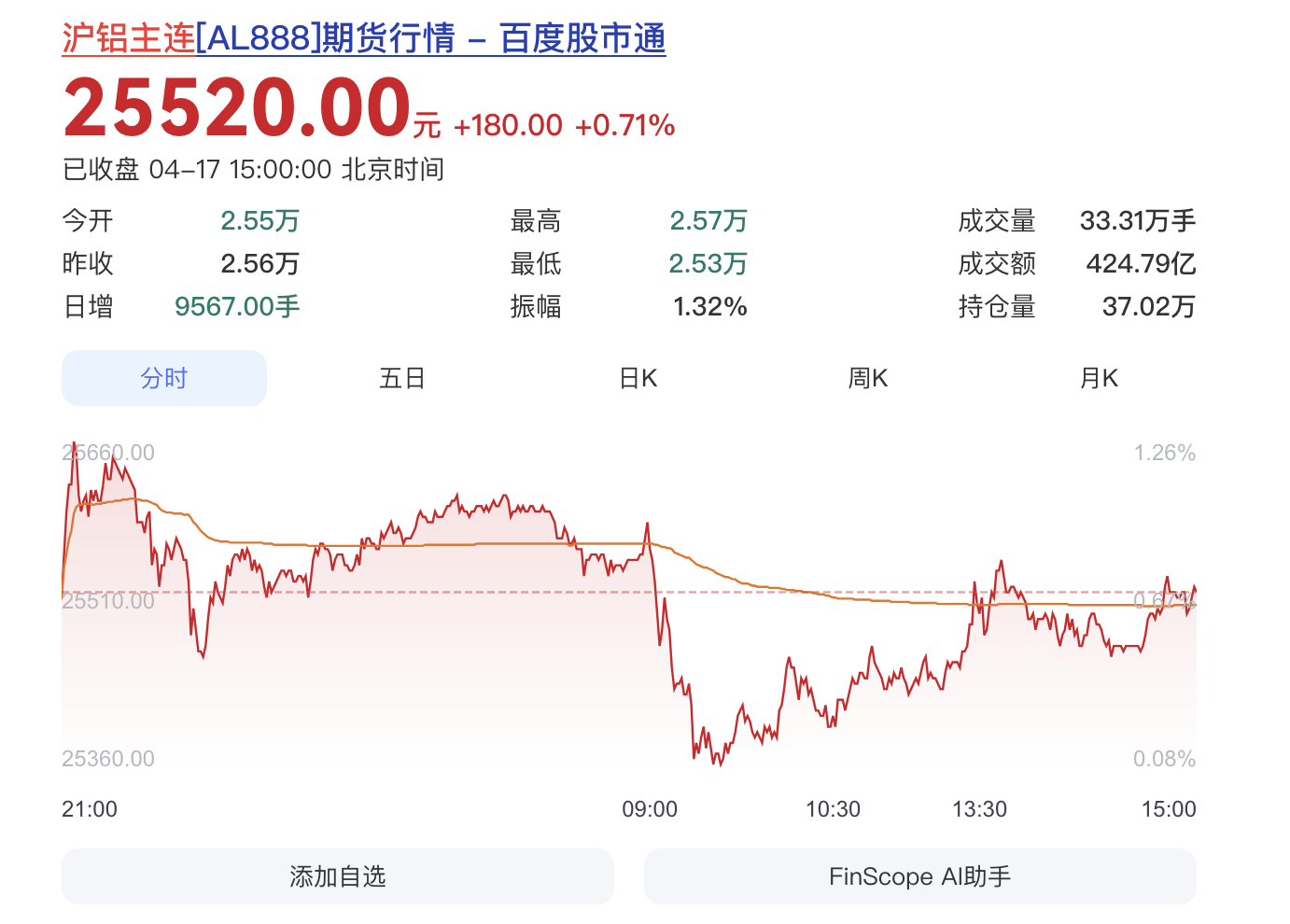The width and height of the screenshot is (1290, 924).
Task: Switch to the 五日 chart tab
Action: [x=402, y=378]
